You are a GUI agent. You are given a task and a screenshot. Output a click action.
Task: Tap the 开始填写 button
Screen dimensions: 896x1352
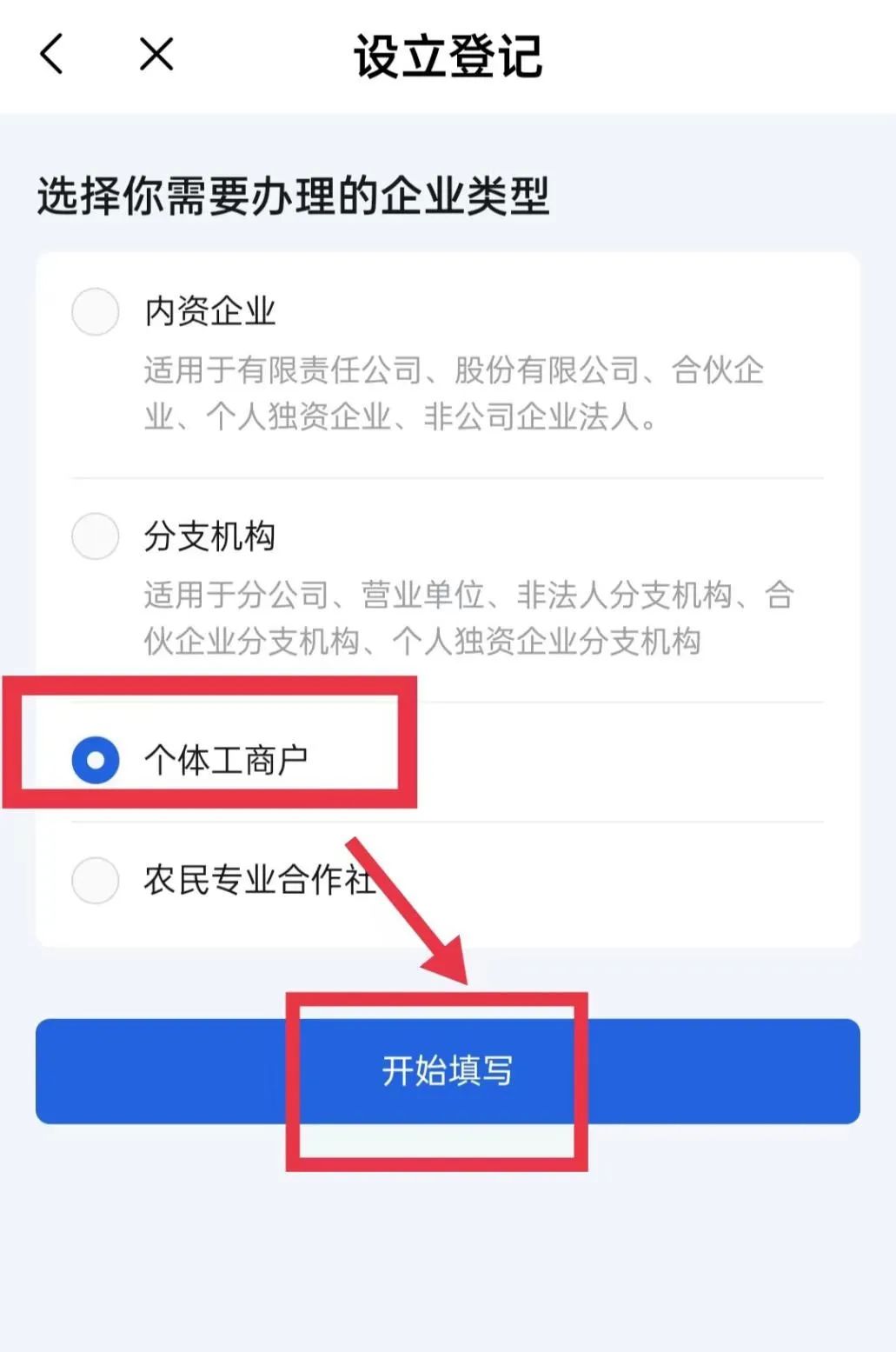(447, 1071)
